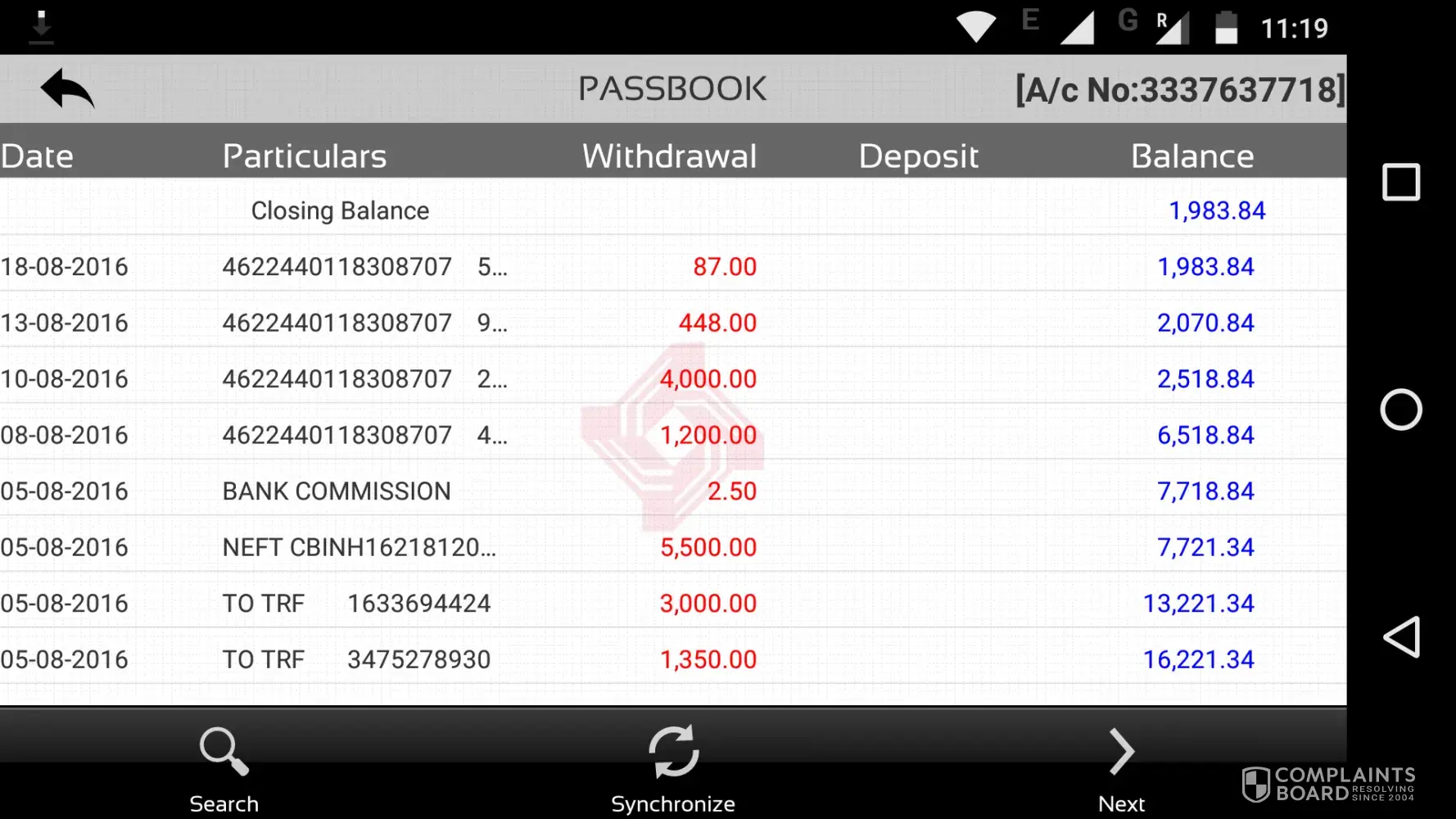Open Search in the bottom toolbar
The image size is (1456, 819).
coord(224,767)
